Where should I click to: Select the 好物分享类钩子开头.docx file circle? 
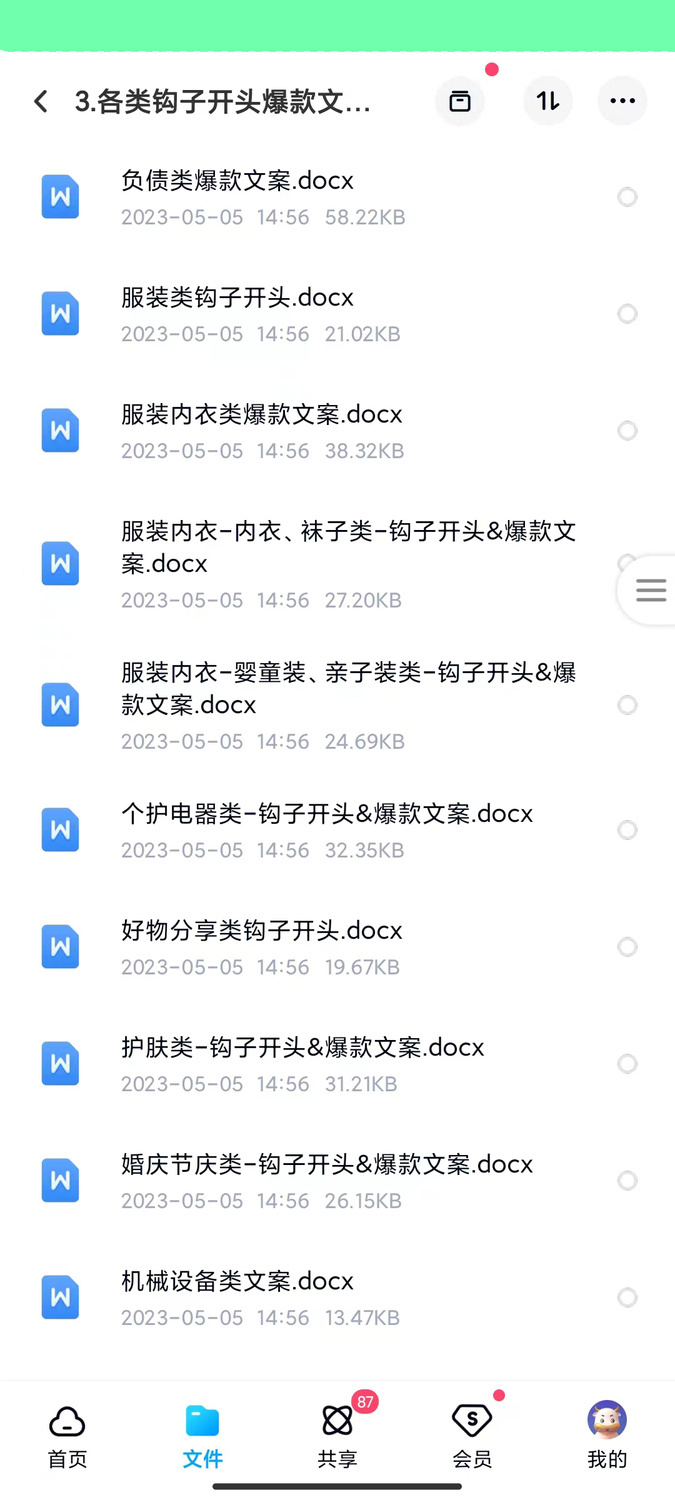click(x=627, y=947)
